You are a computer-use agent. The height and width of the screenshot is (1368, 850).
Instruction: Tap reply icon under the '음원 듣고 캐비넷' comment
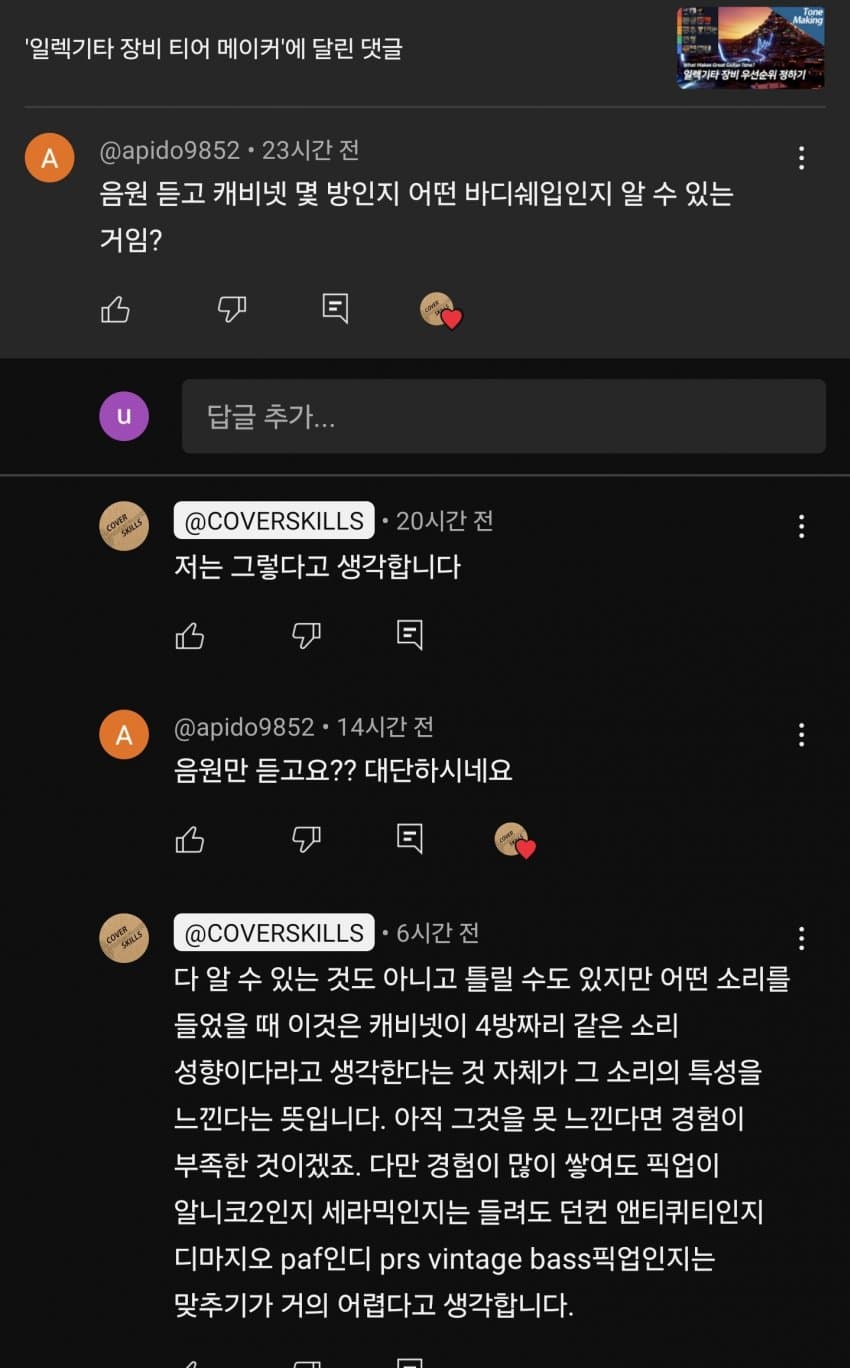click(336, 308)
